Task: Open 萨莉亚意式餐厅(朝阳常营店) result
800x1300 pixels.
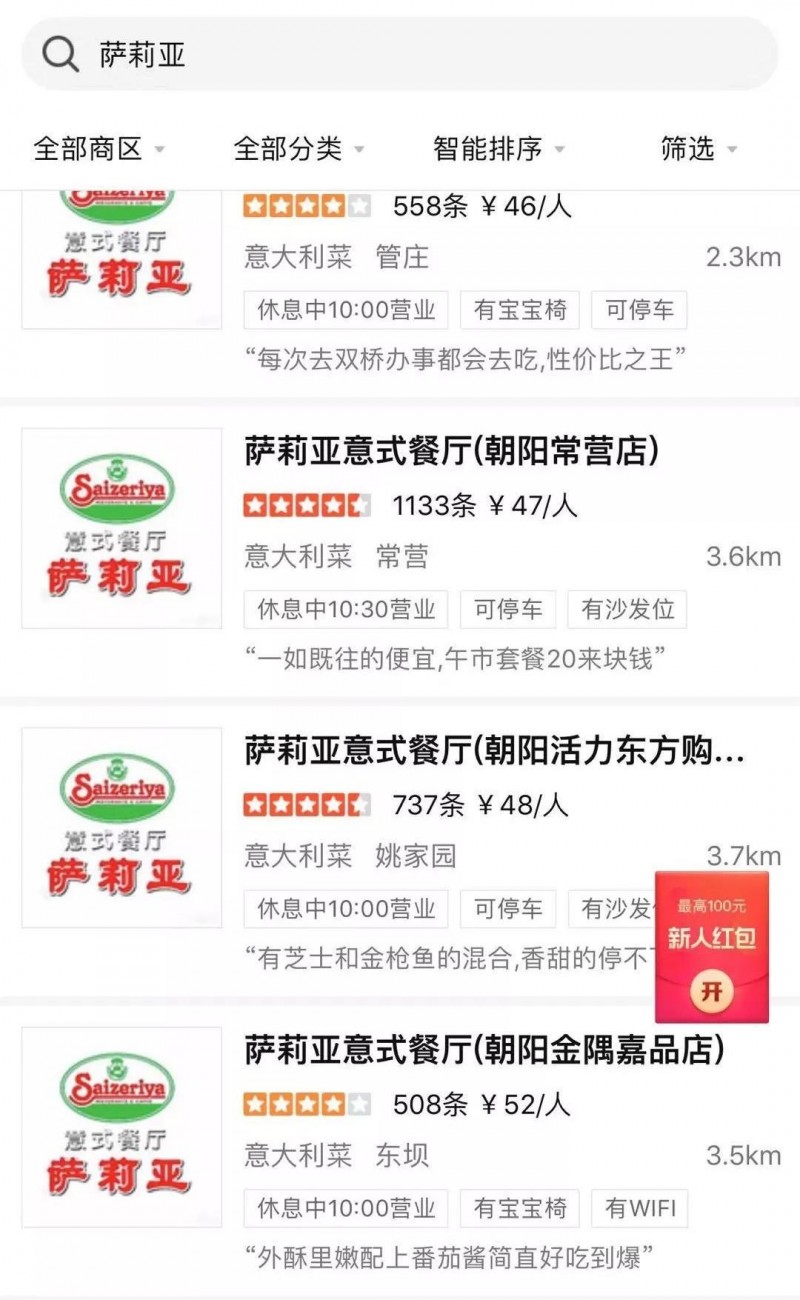Action: [x=452, y=453]
